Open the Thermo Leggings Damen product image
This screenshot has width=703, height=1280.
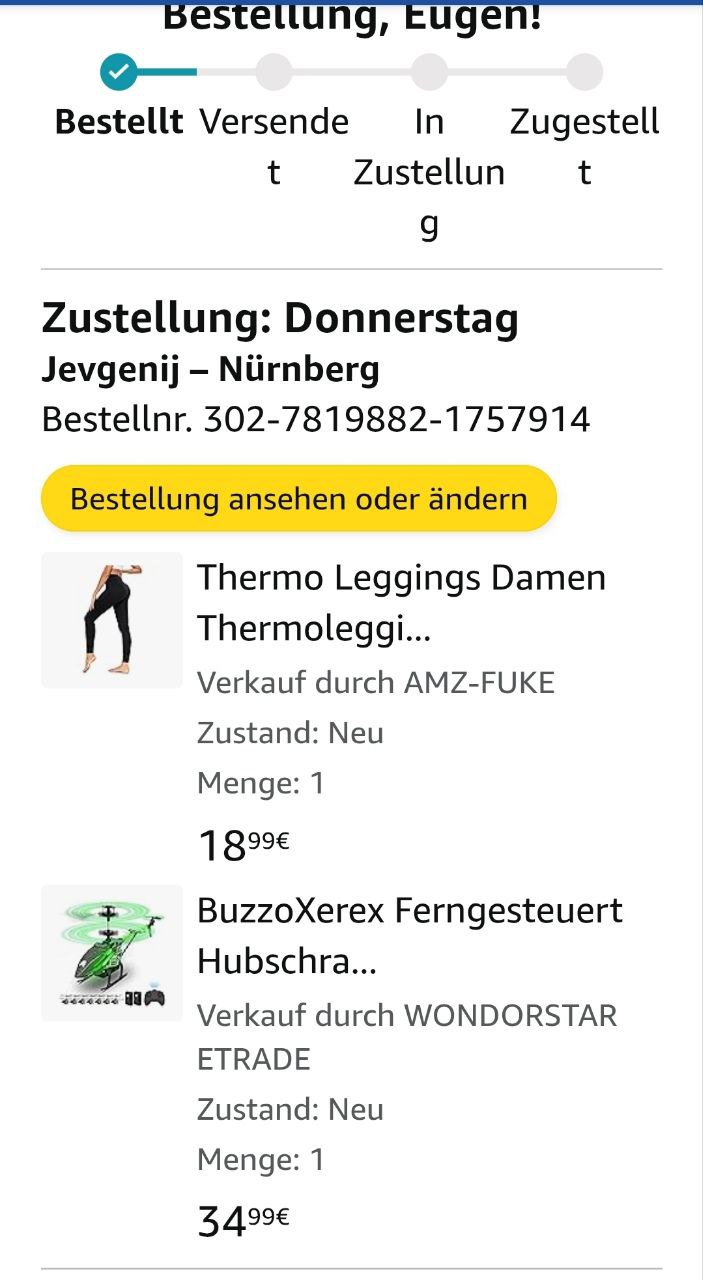112,620
